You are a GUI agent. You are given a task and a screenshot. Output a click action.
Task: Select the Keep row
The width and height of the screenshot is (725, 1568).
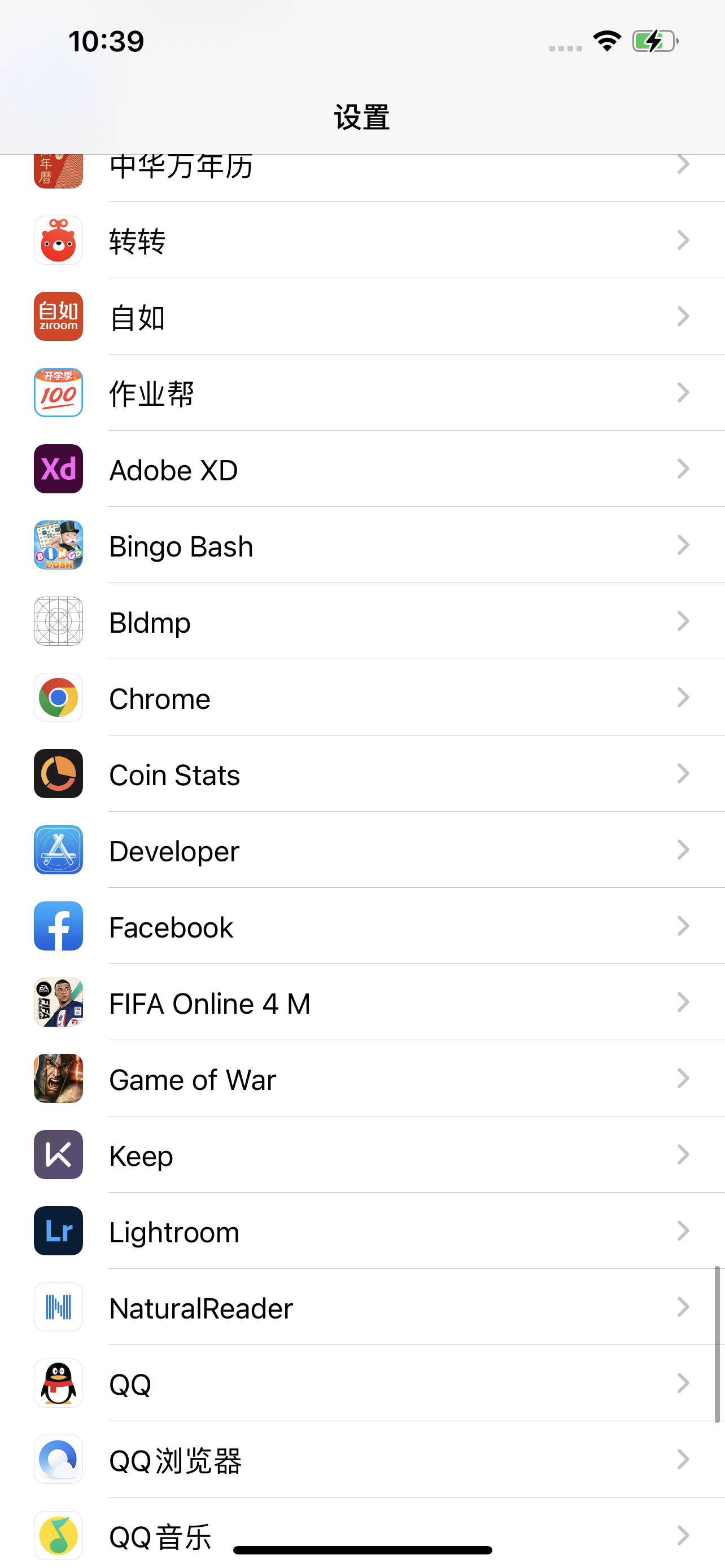coord(362,1155)
